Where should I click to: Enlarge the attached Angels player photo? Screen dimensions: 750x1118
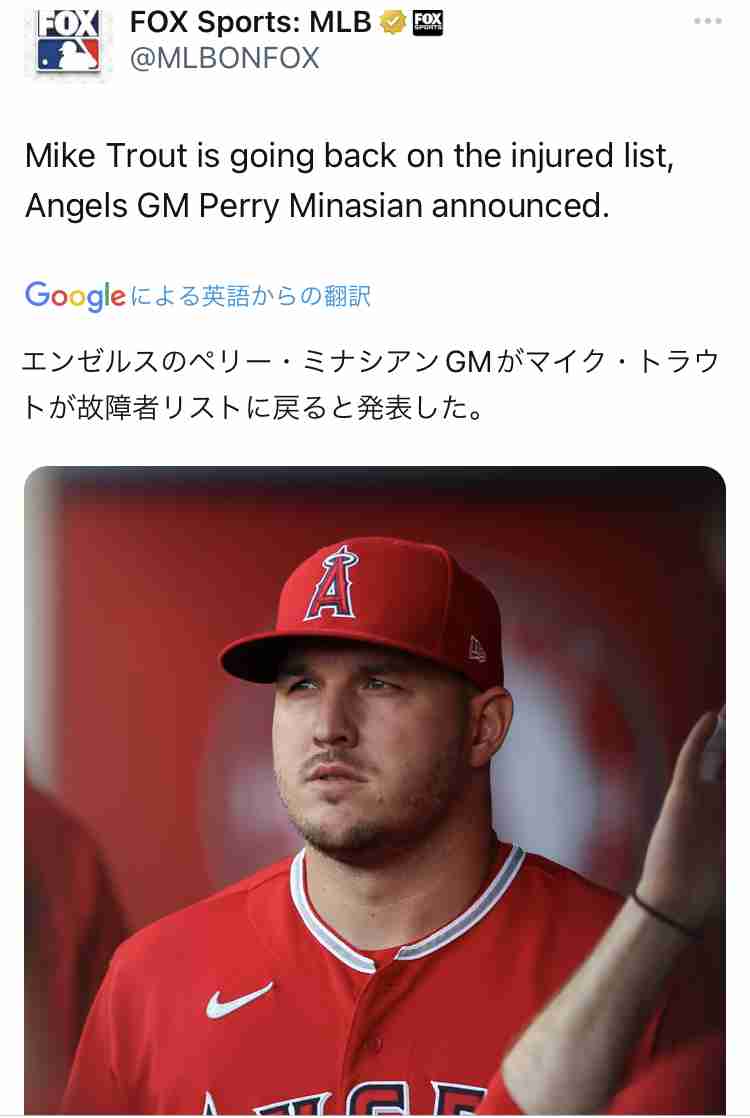(x=375, y=790)
